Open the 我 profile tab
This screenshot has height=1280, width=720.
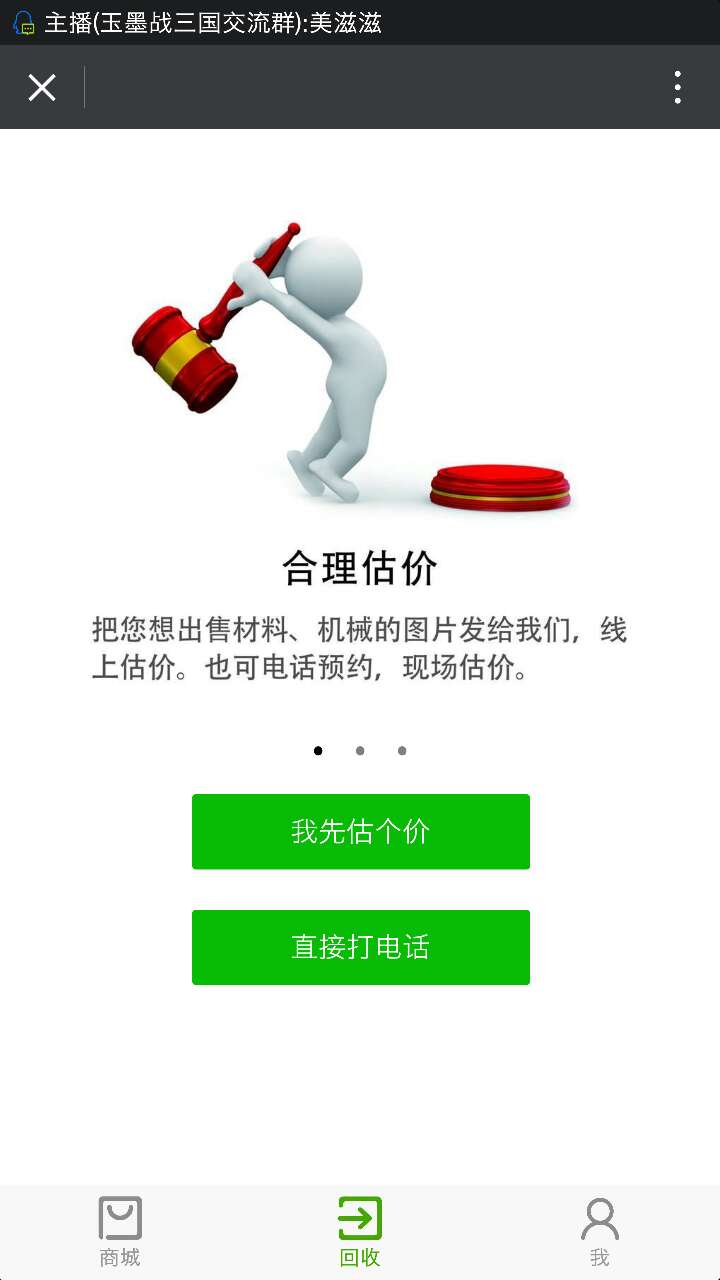tap(599, 1232)
